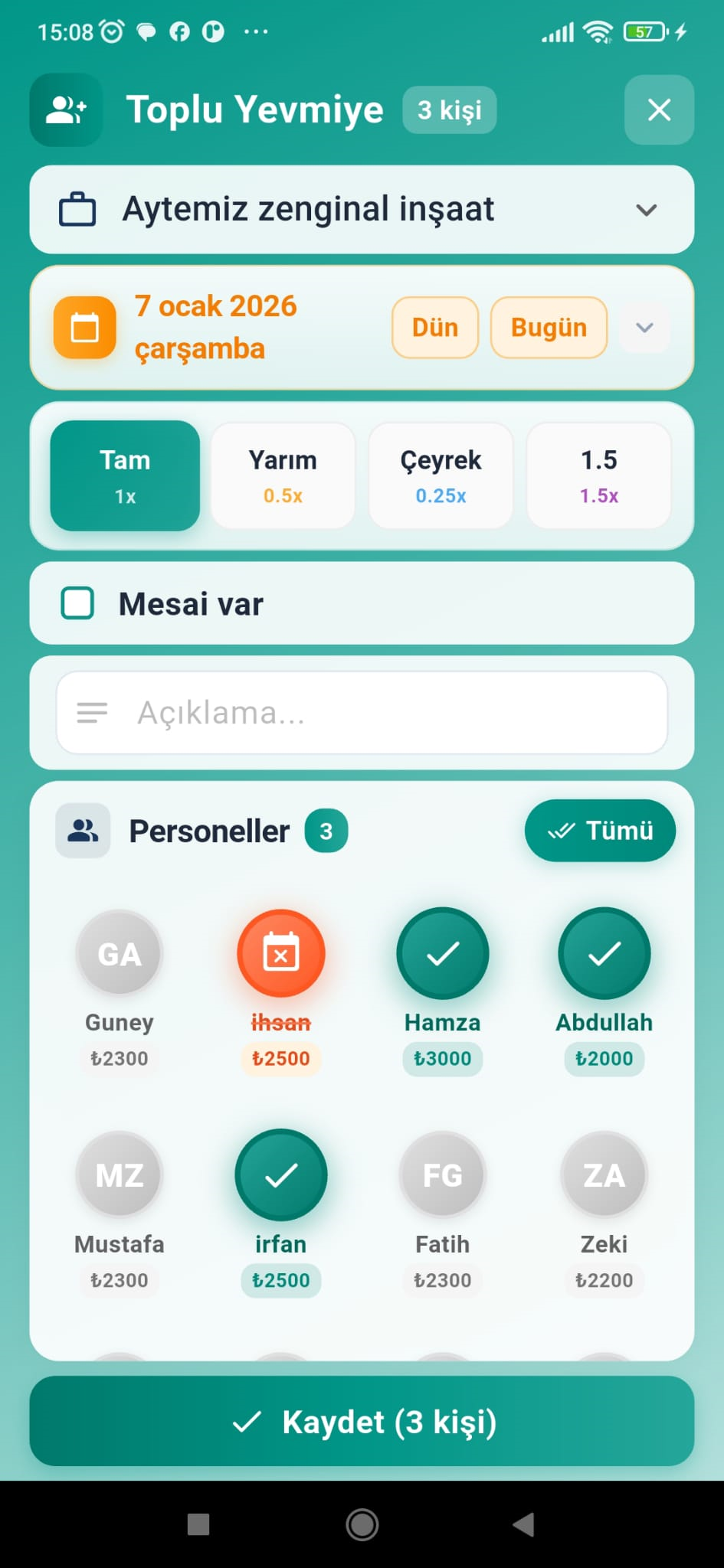
Task: Click the Personeller people icon
Action: point(83,829)
